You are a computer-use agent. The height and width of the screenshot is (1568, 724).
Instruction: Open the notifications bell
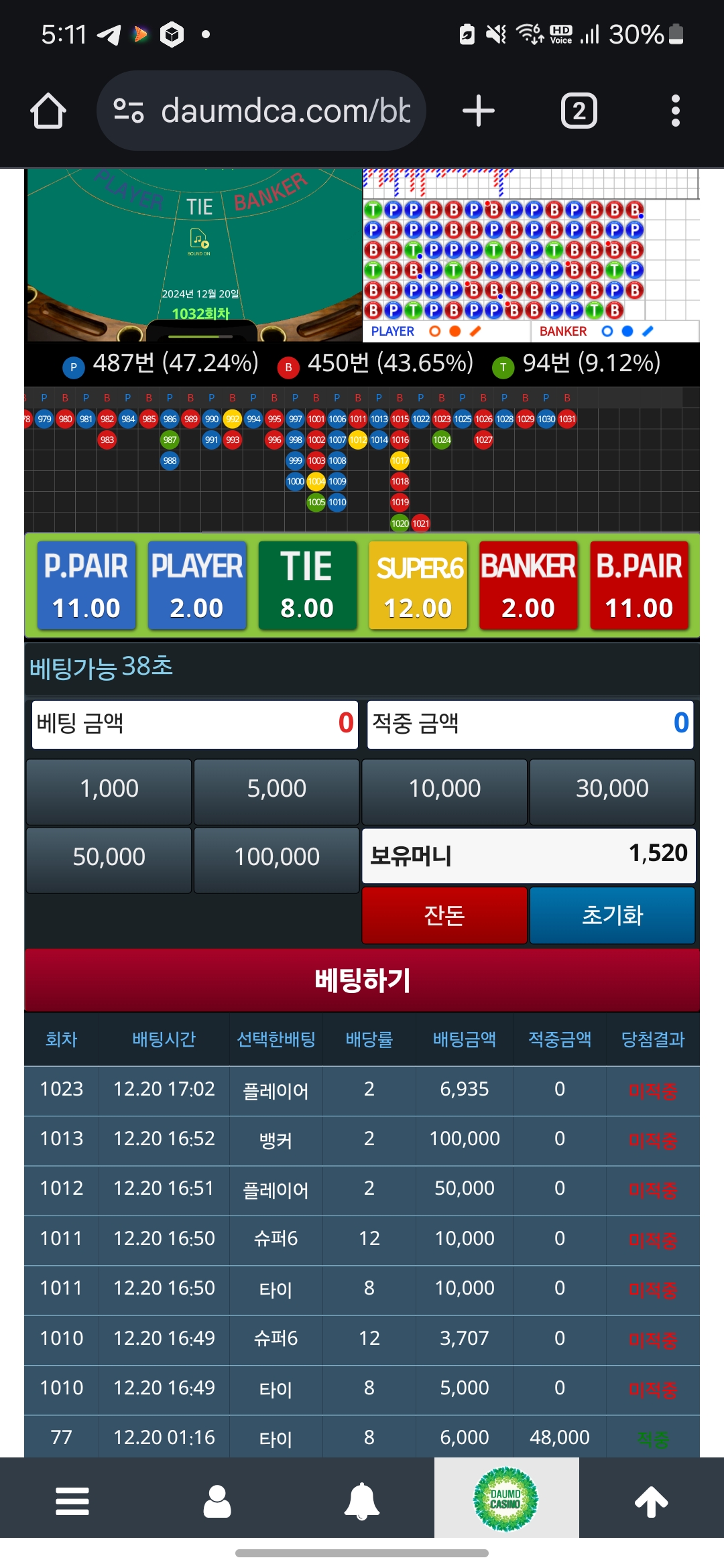[x=362, y=1502]
